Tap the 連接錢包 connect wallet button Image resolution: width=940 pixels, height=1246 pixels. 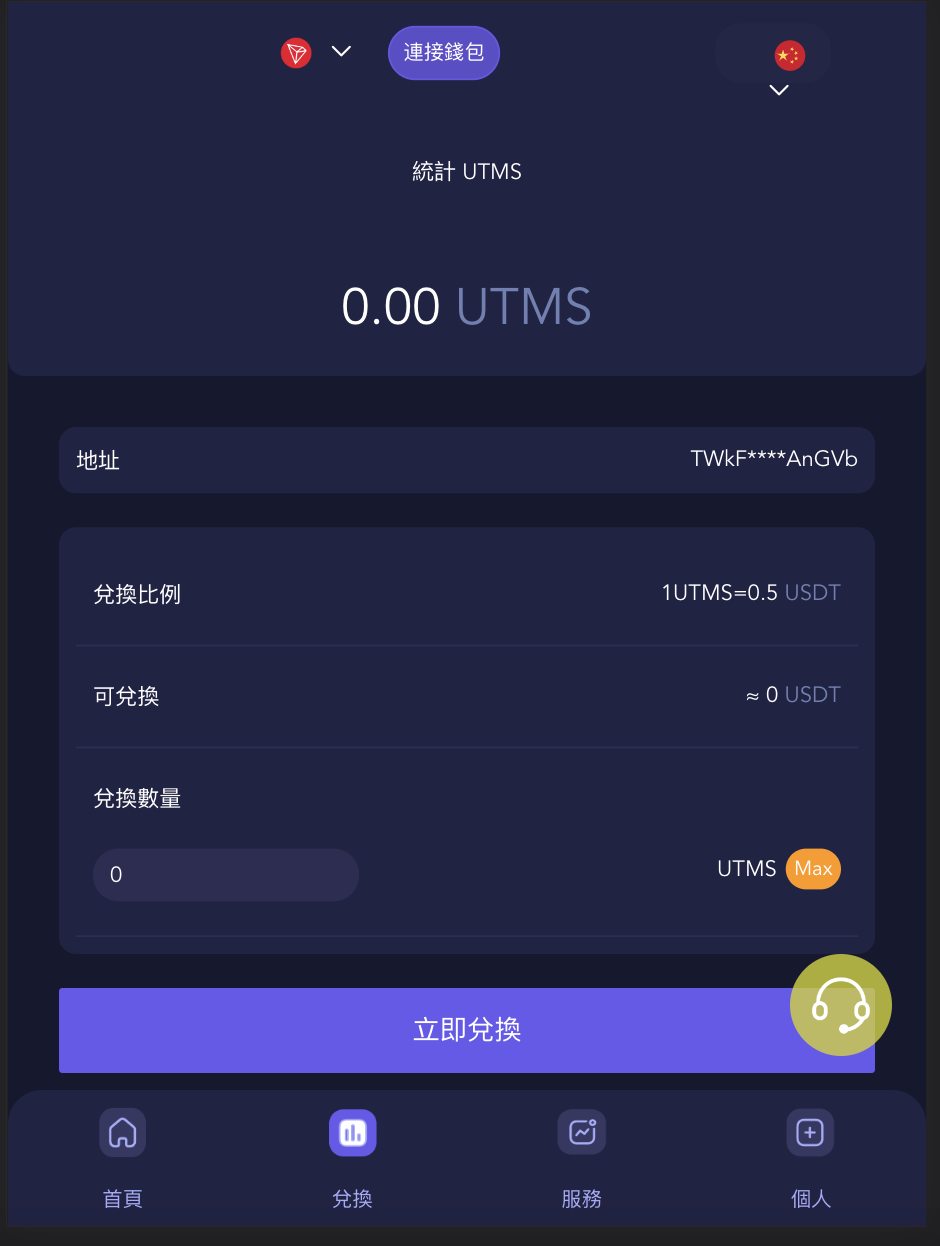pyautogui.click(x=443, y=52)
